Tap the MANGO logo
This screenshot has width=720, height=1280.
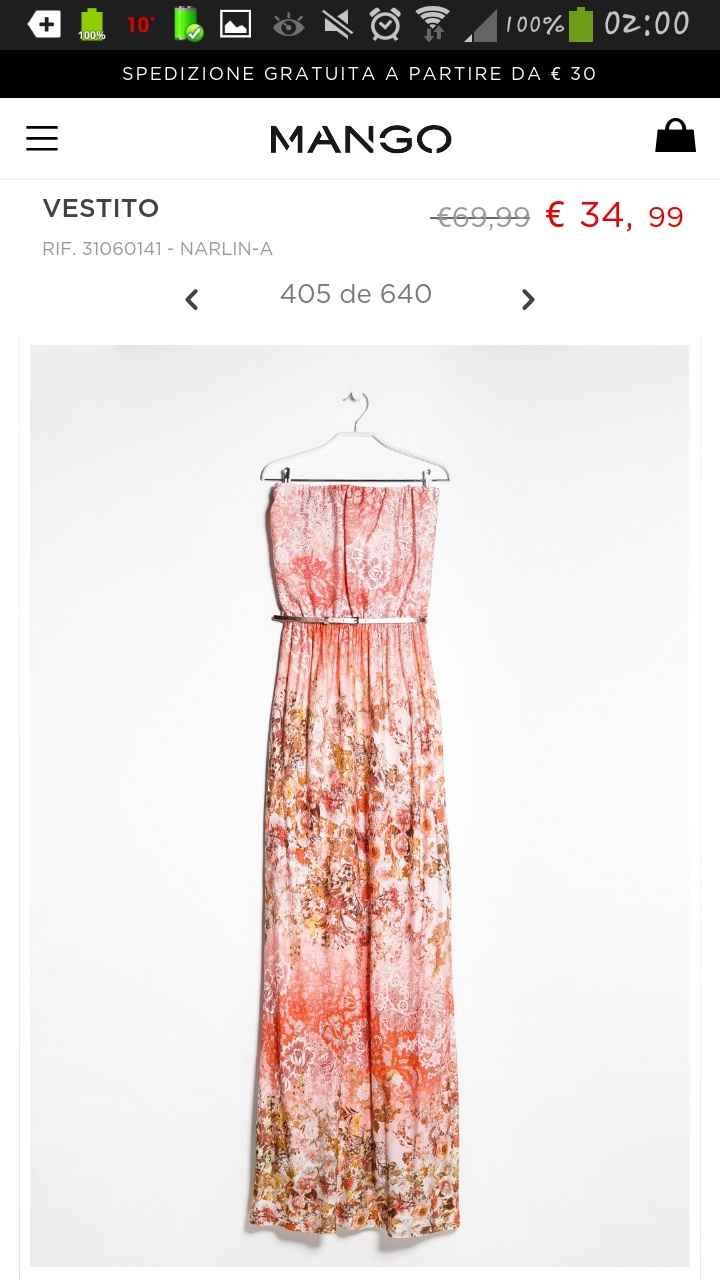click(x=359, y=138)
